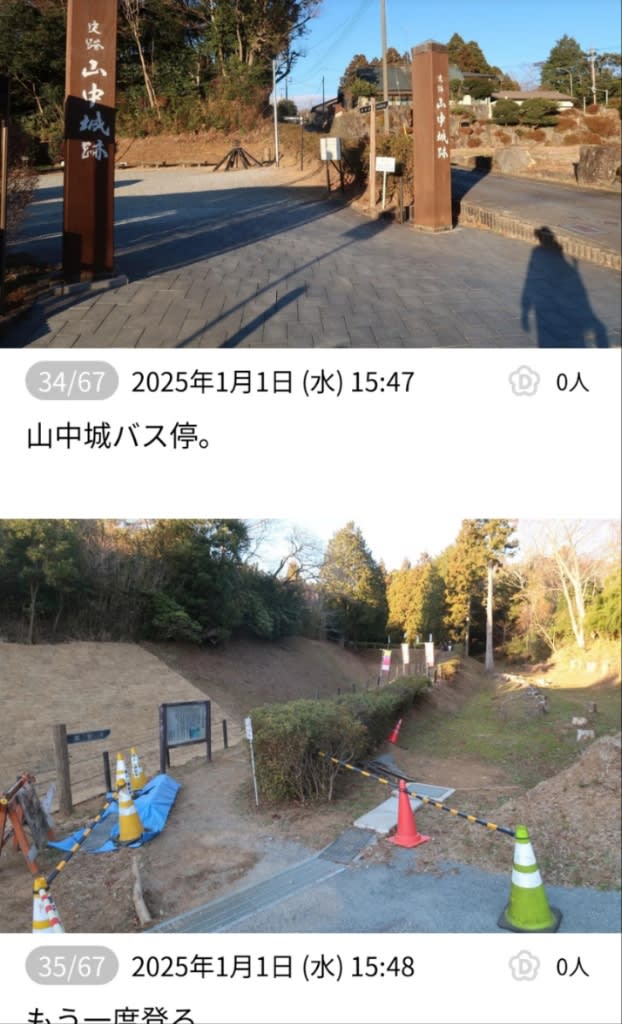The height and width of the screenshot is (1024, 622).
Task: Tap the reaction icon on photo 35/67
Action: click(524, 966)
